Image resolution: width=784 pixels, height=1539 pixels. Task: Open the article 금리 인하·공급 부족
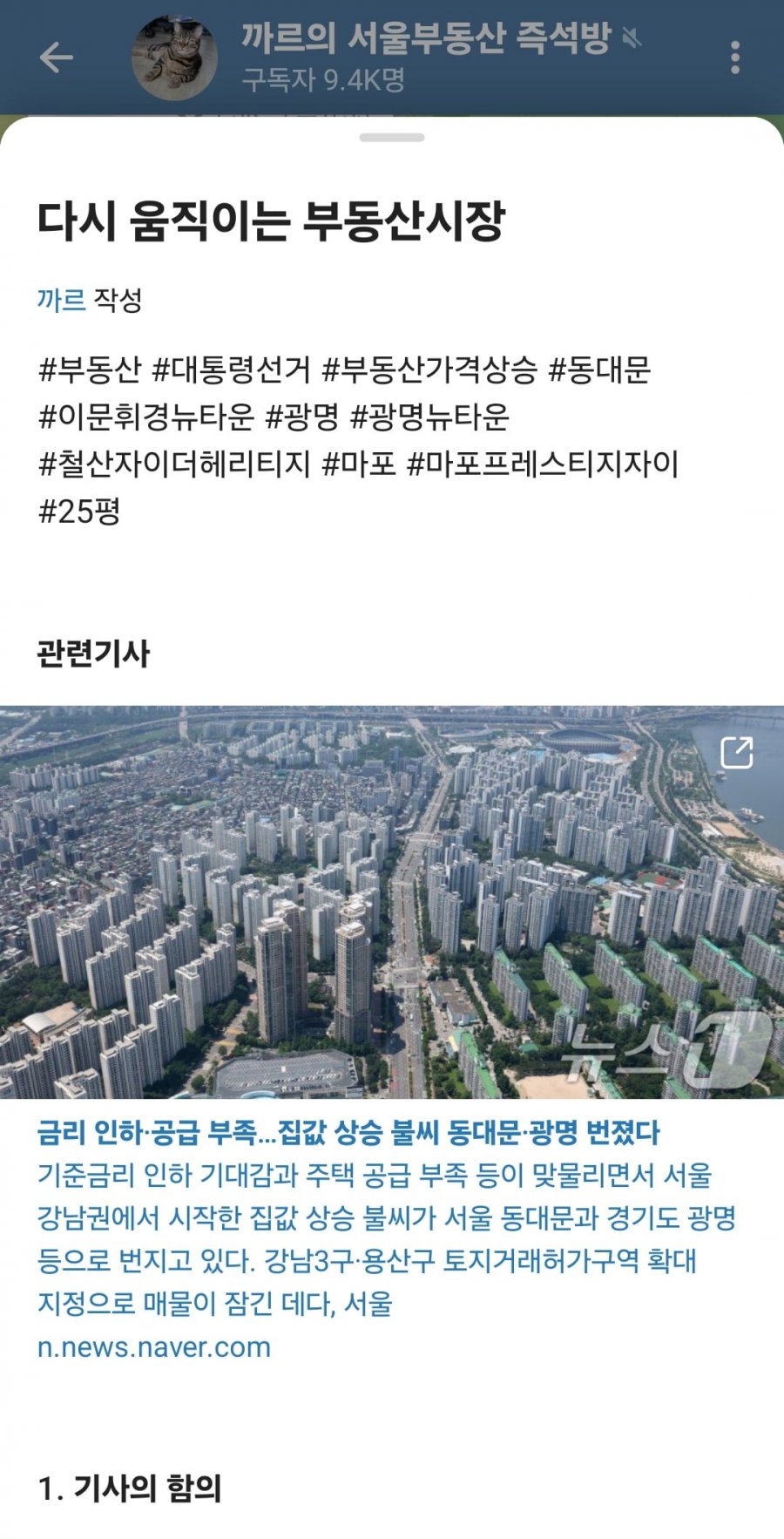click(348, 1133)
